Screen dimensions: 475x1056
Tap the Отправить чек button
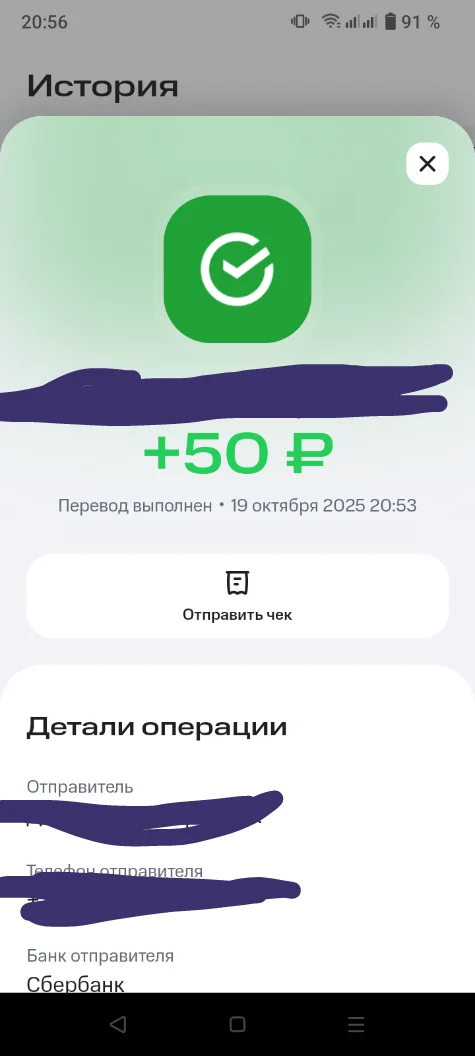237,596
